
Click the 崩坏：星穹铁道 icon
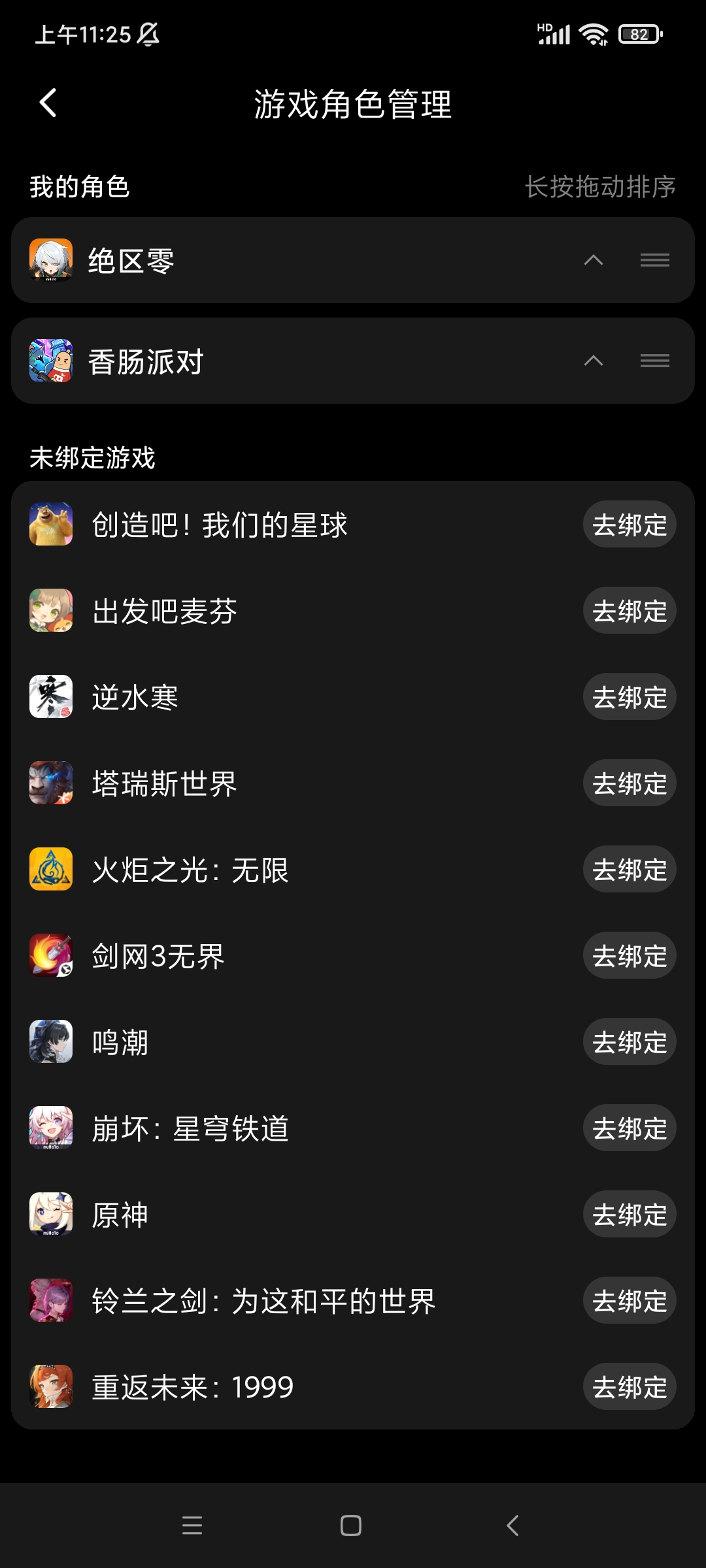tap(51, 1128)
